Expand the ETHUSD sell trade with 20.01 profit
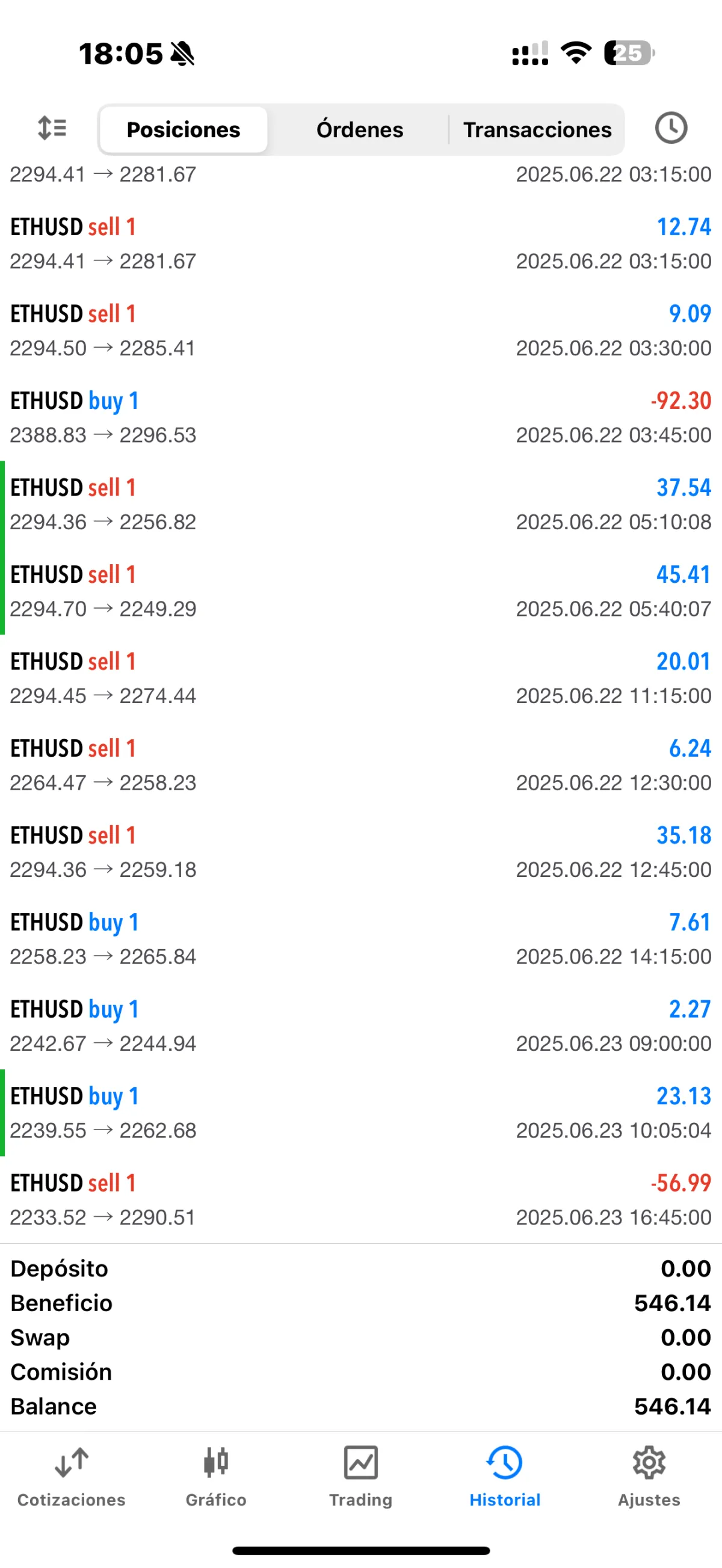722x1568 pixels. click(x=360, y=678)
